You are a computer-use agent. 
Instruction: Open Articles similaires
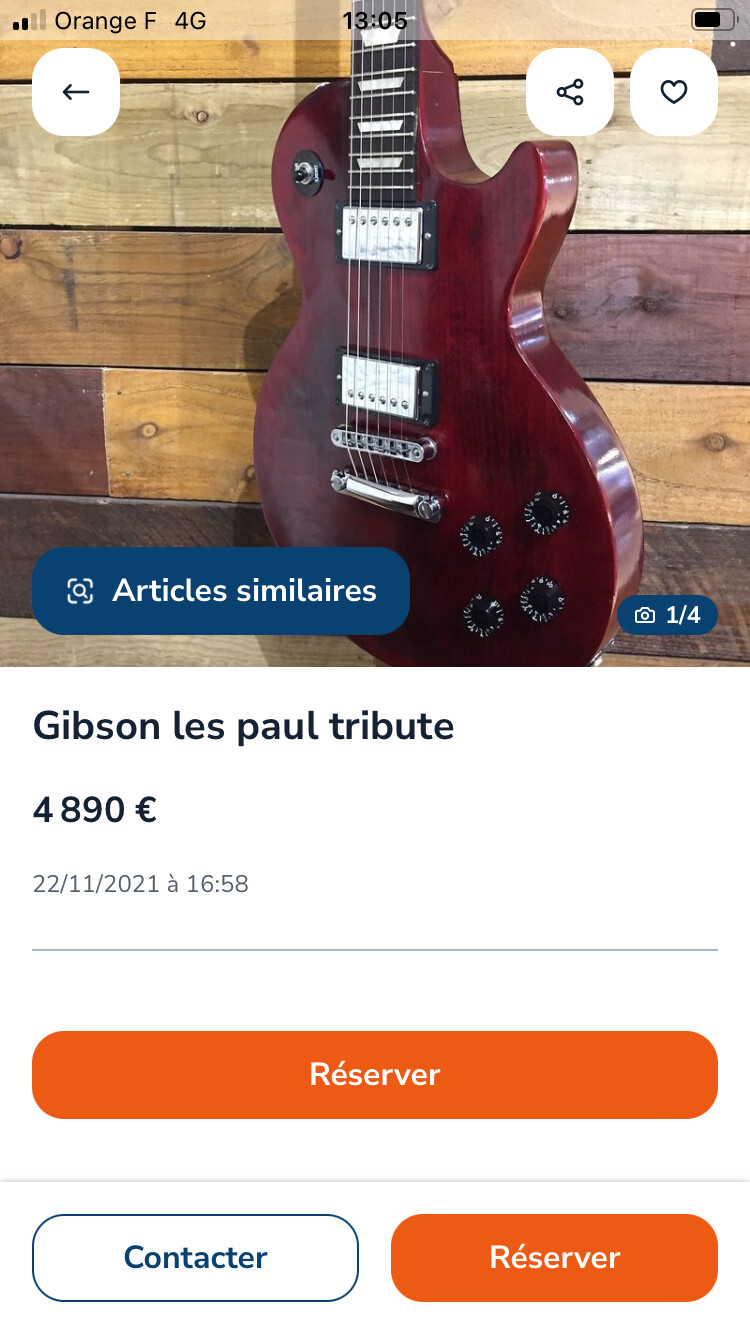(221, 591)
